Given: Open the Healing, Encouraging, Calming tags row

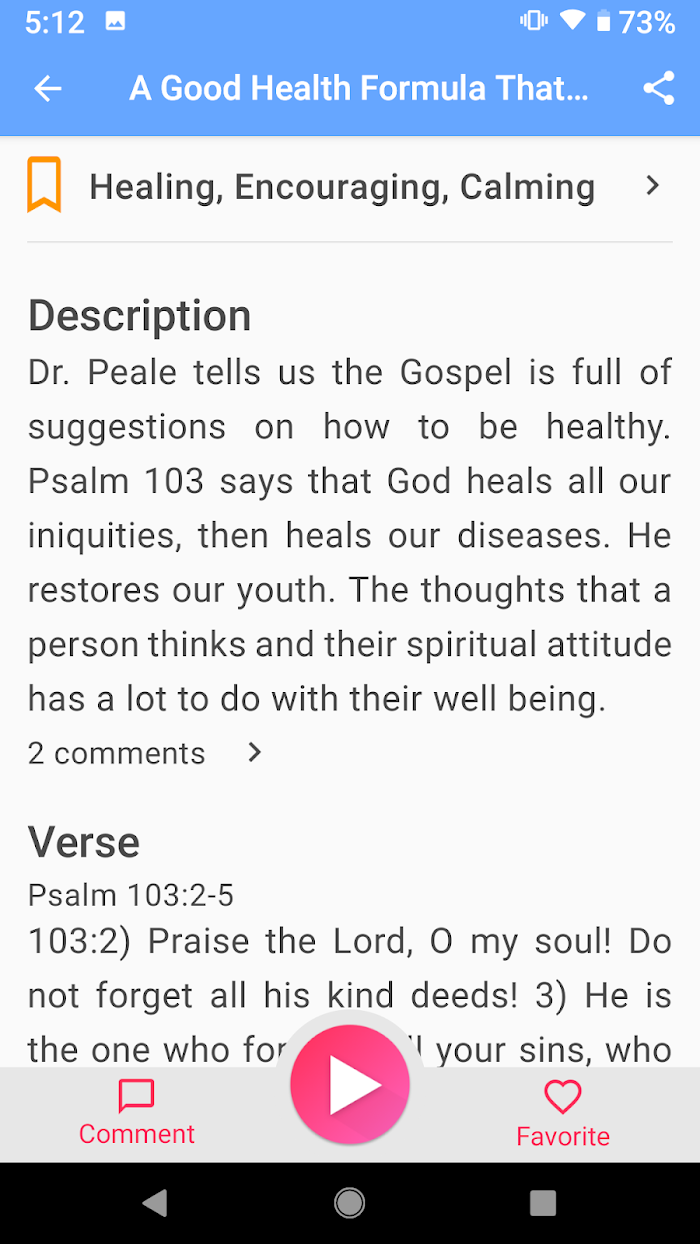Looking at the screenshot, I should (x=350, y=187).
